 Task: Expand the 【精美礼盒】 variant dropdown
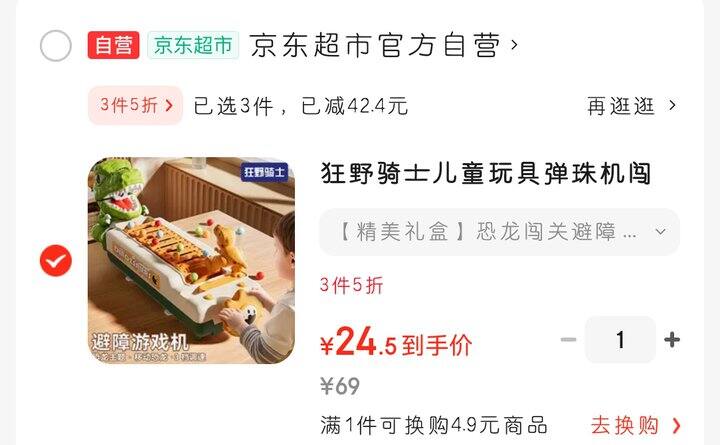point(499,232)
